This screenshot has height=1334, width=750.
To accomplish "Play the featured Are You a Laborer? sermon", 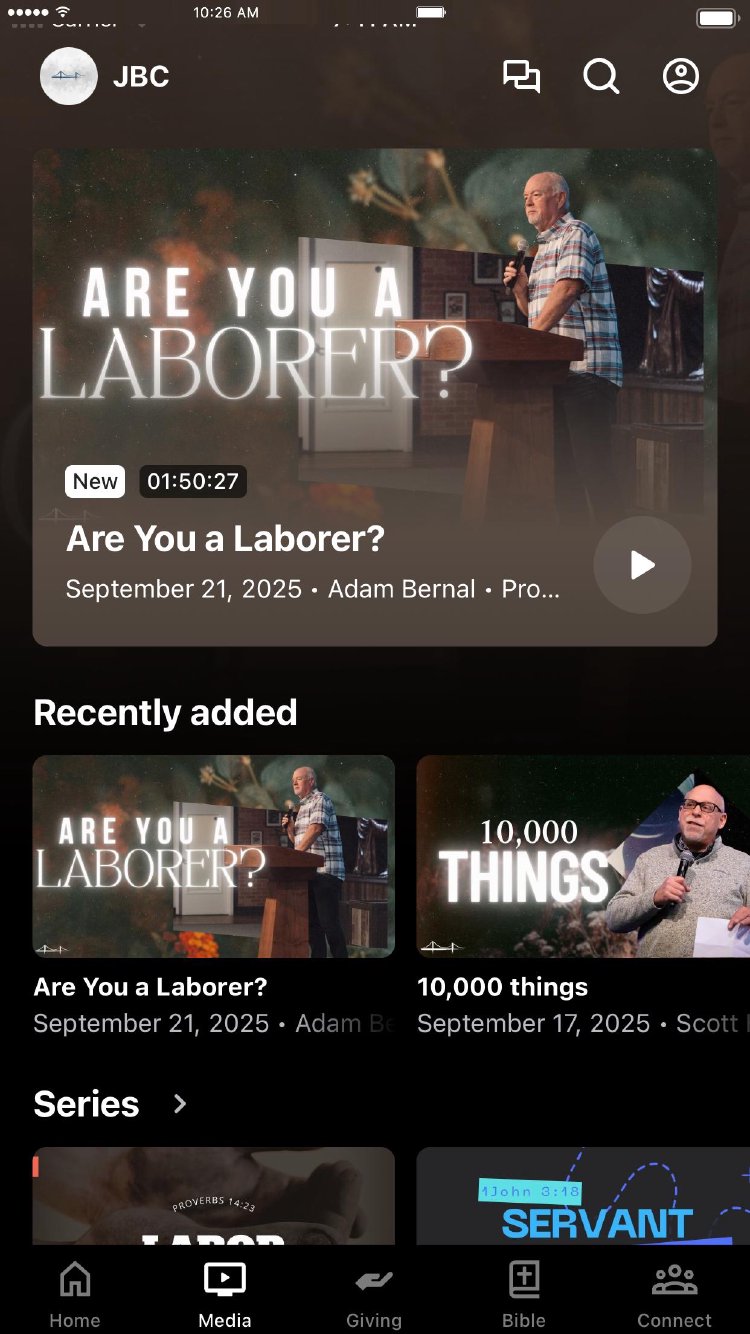I will (x=642, y=565).
